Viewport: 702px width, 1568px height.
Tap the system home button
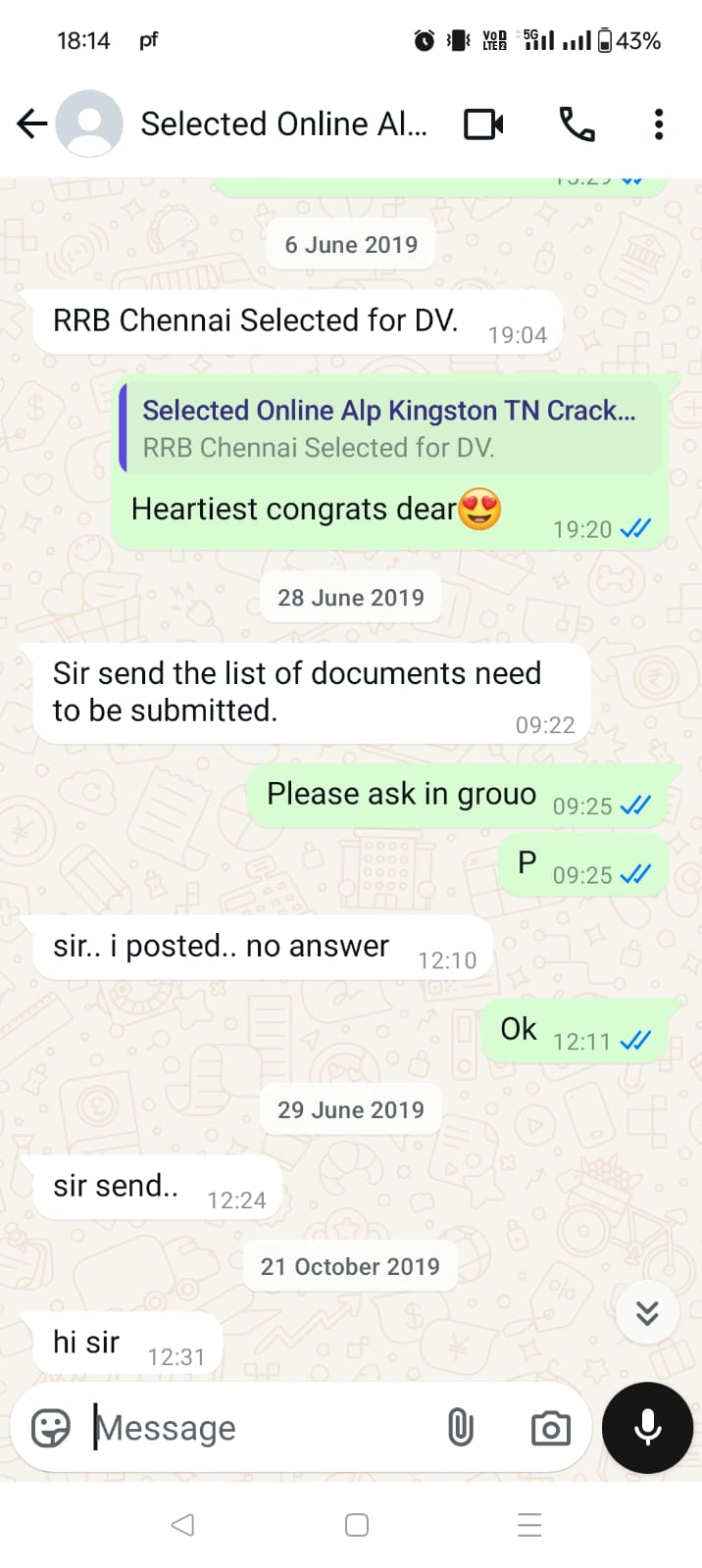coord(357,1525)
